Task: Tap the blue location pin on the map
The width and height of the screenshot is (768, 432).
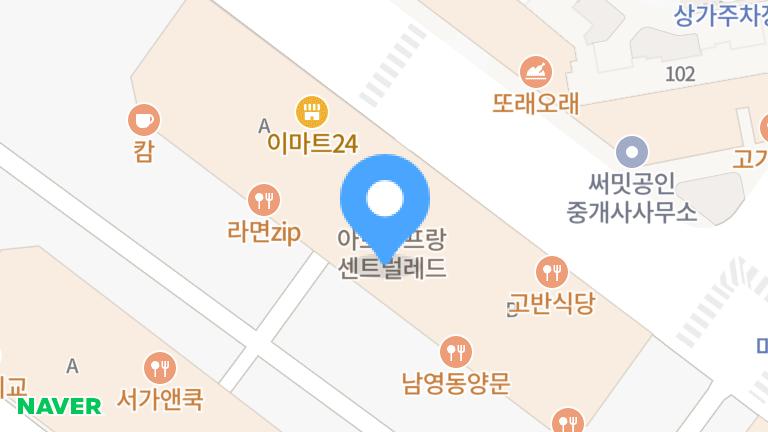Action: [x=385, y=199]
